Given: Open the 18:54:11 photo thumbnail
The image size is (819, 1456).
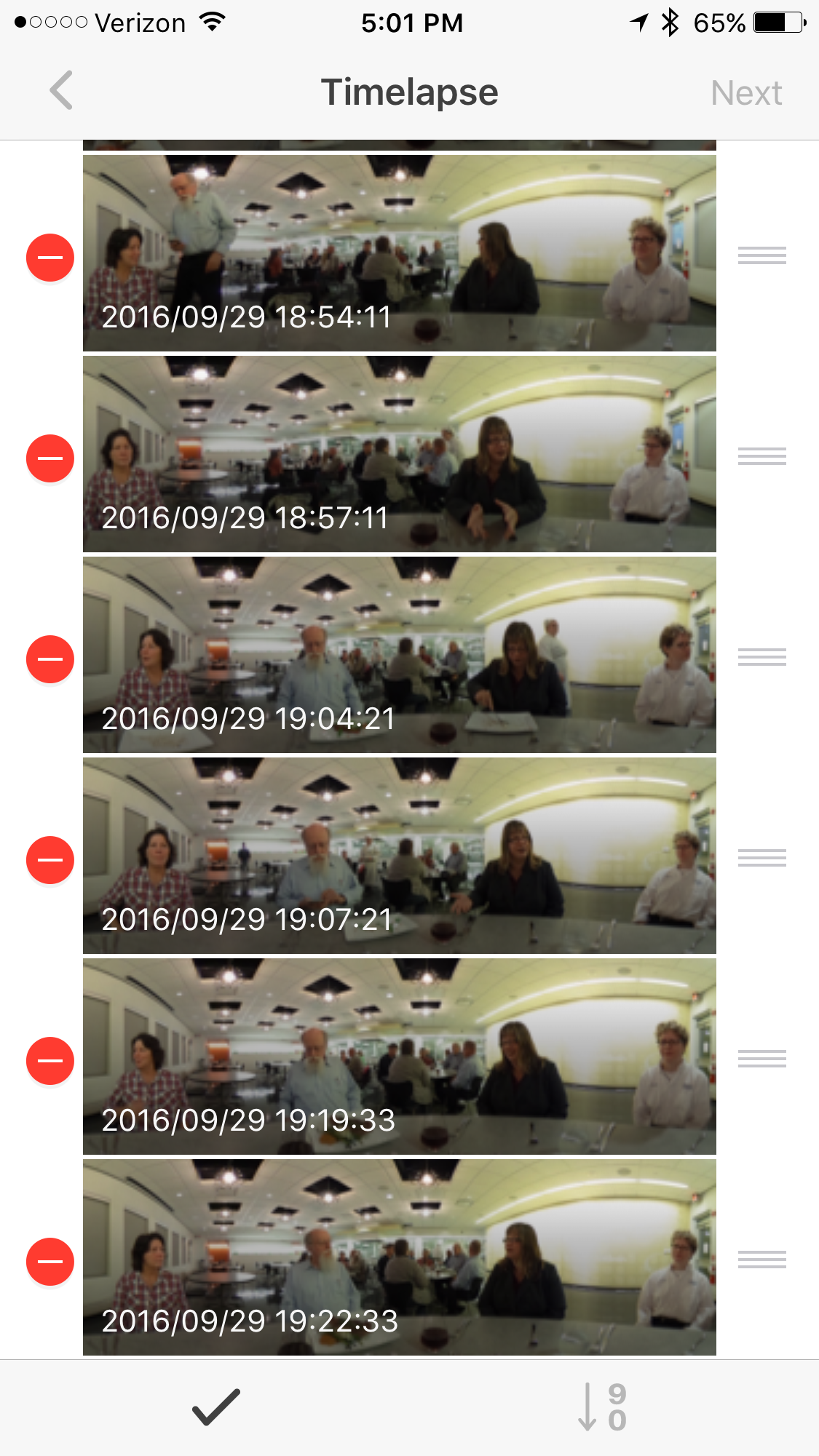Looking at the screenshot, I should 400,253.
